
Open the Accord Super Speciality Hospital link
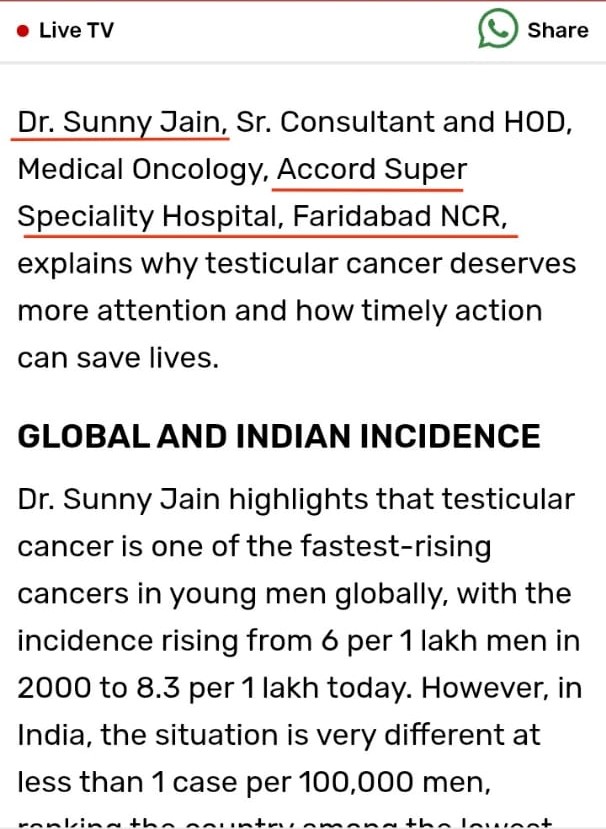371,169
